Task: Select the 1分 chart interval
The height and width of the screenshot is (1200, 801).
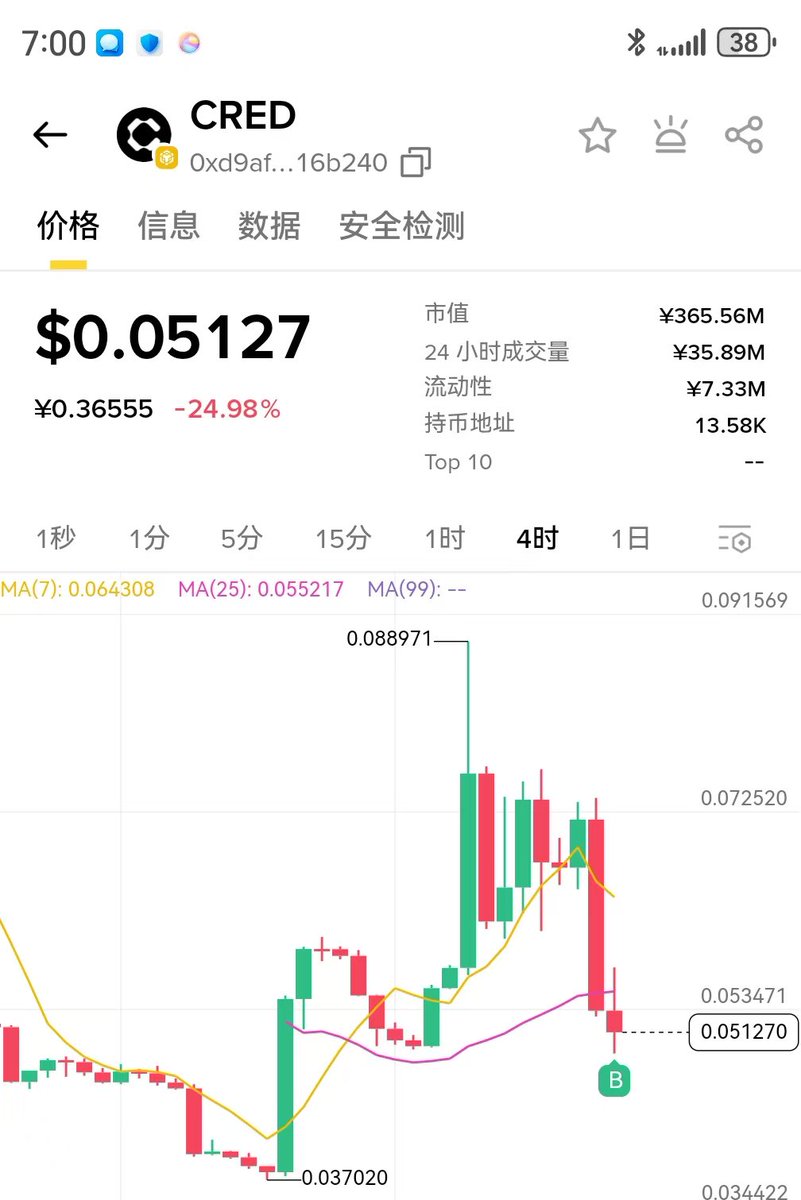Action: pos(148,539)
